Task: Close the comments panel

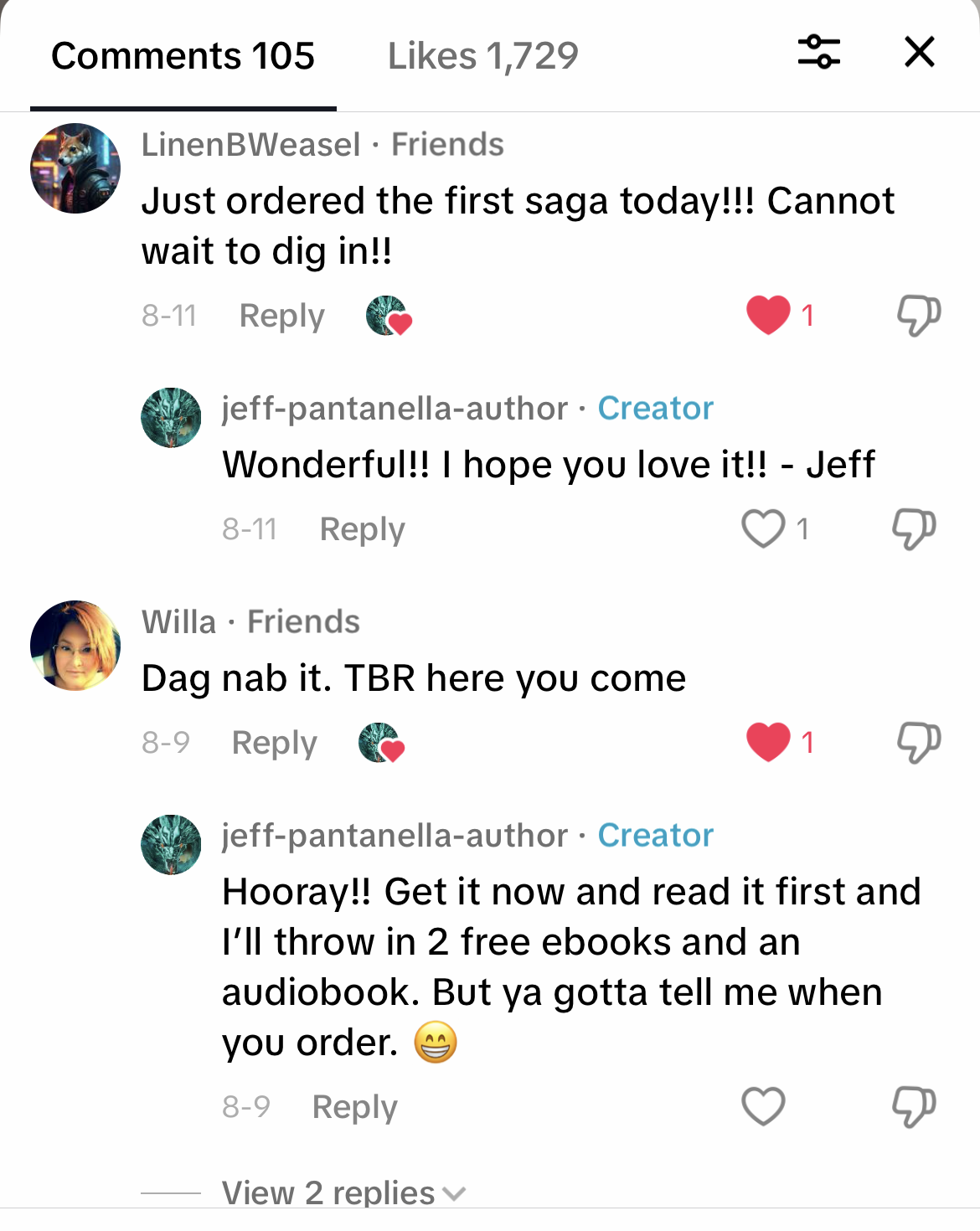Action: (920, 52)
